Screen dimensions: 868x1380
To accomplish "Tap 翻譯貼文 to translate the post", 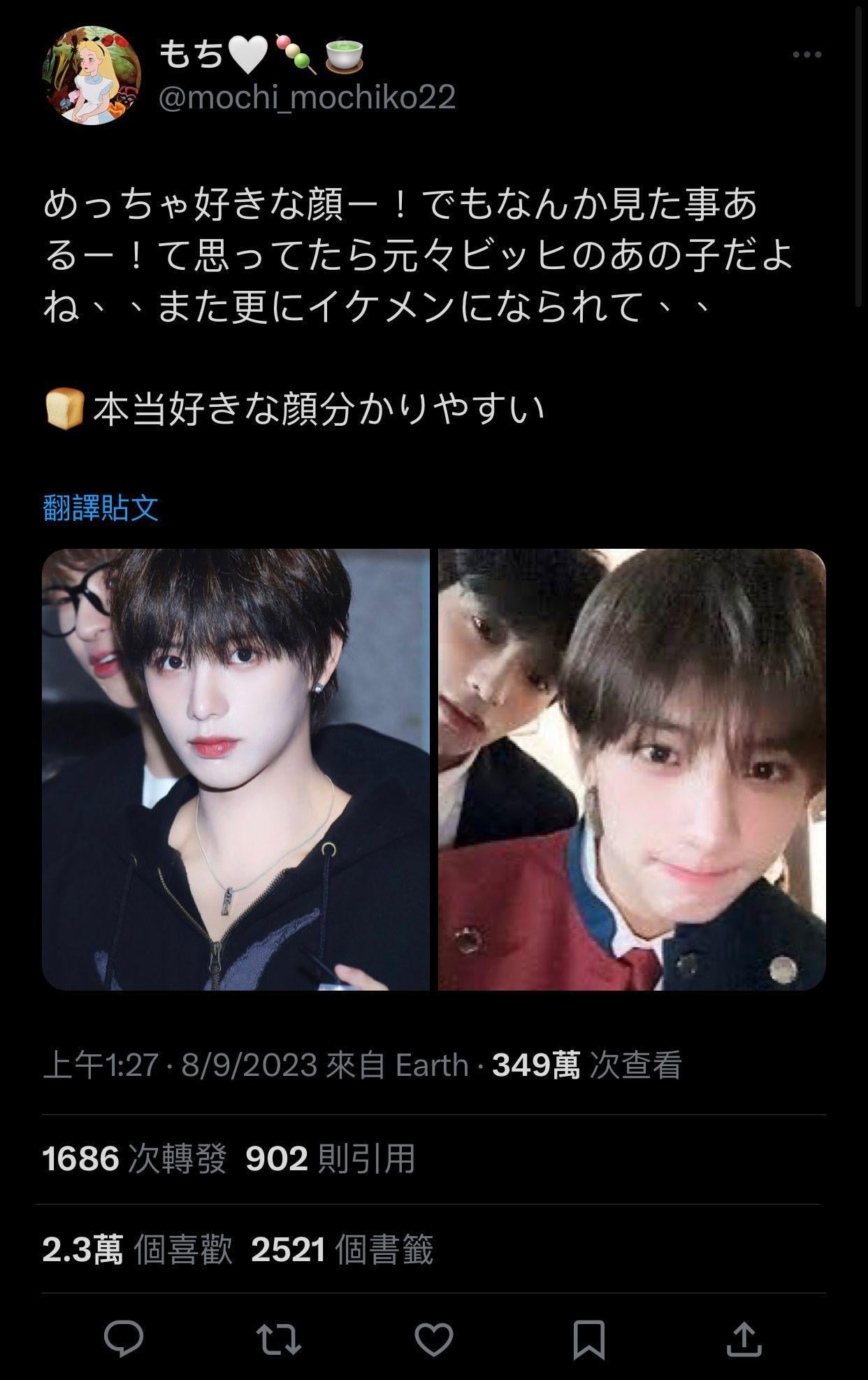I will (x=101, y=508).
